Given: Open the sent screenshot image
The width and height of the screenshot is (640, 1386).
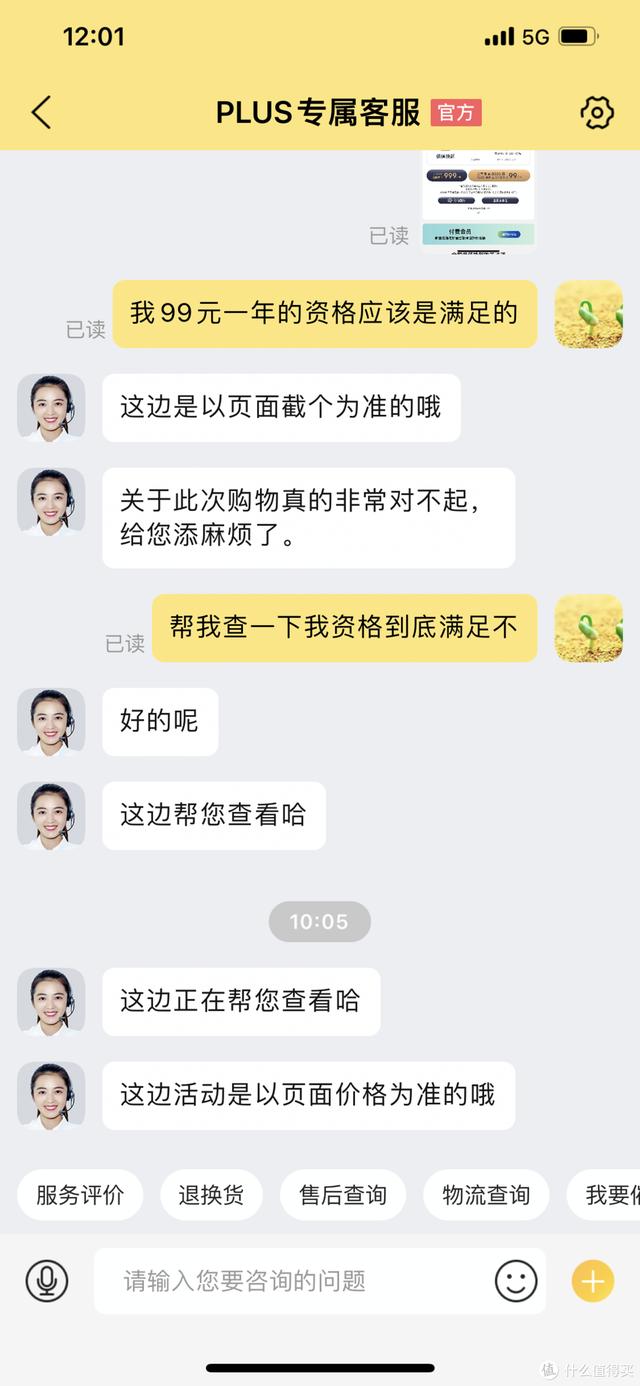Looking at the screenshot, I should pyautogui.click(x=478, y=200).
